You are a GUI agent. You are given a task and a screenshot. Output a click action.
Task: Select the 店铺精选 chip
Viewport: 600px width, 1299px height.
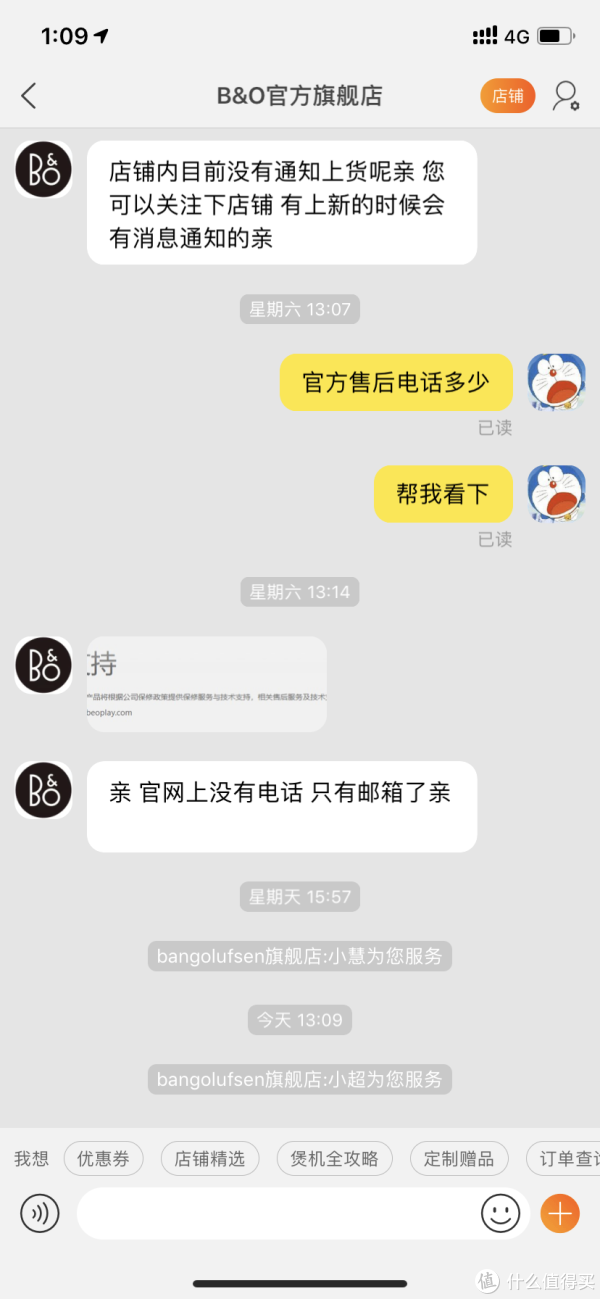[210, 1159]
